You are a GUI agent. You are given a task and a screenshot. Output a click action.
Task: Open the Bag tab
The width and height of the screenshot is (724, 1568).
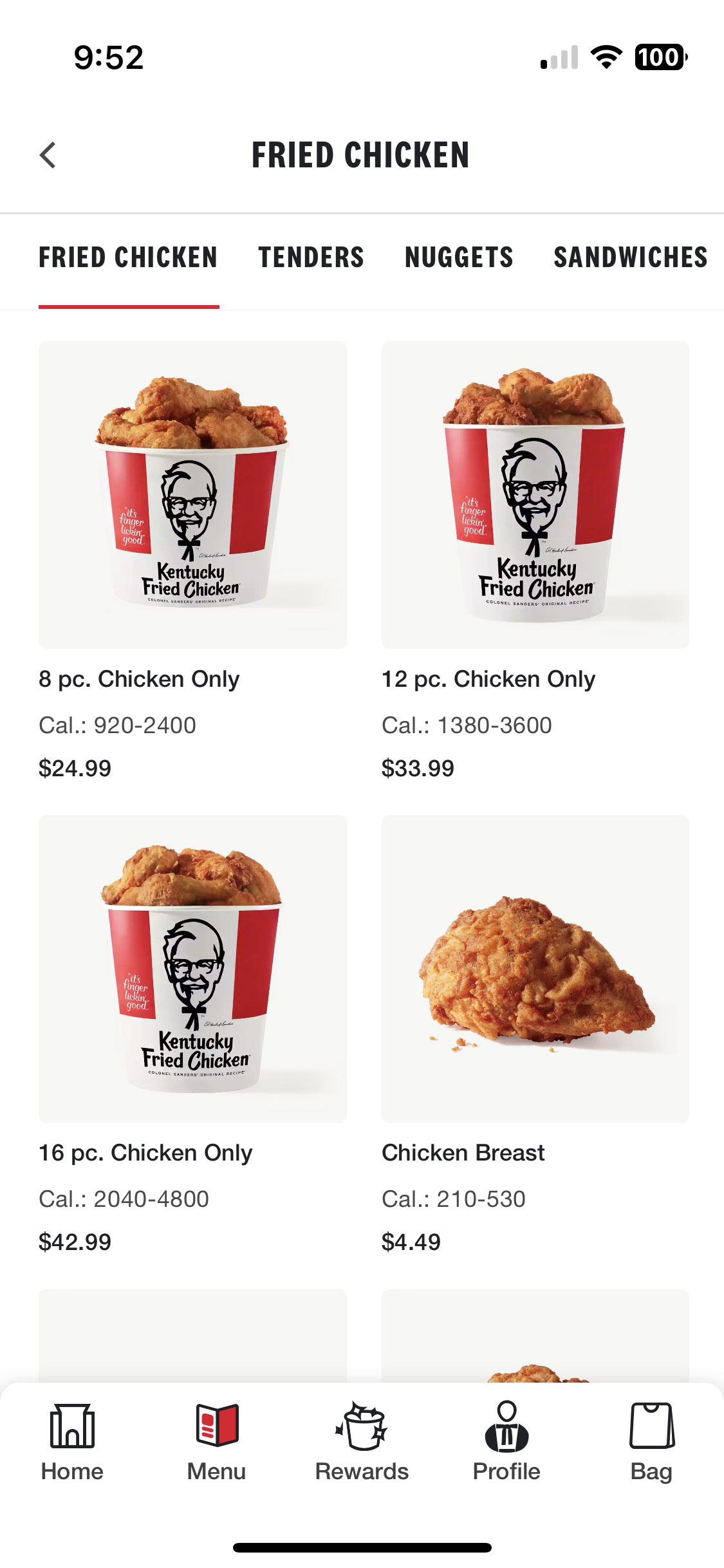(651, 1442)
